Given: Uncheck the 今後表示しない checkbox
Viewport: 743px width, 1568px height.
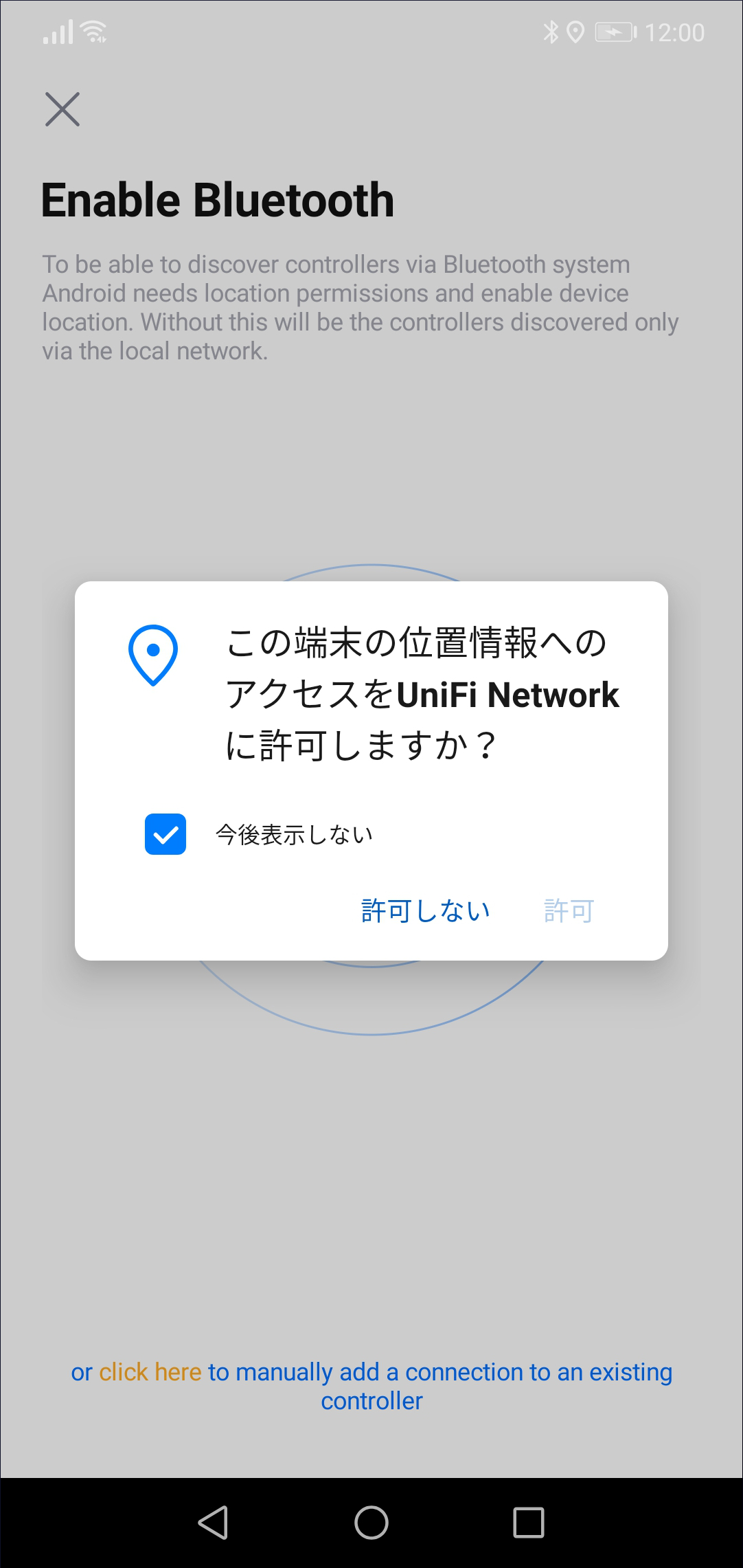Looking at the screenshot, I should [x=165, y=834].
